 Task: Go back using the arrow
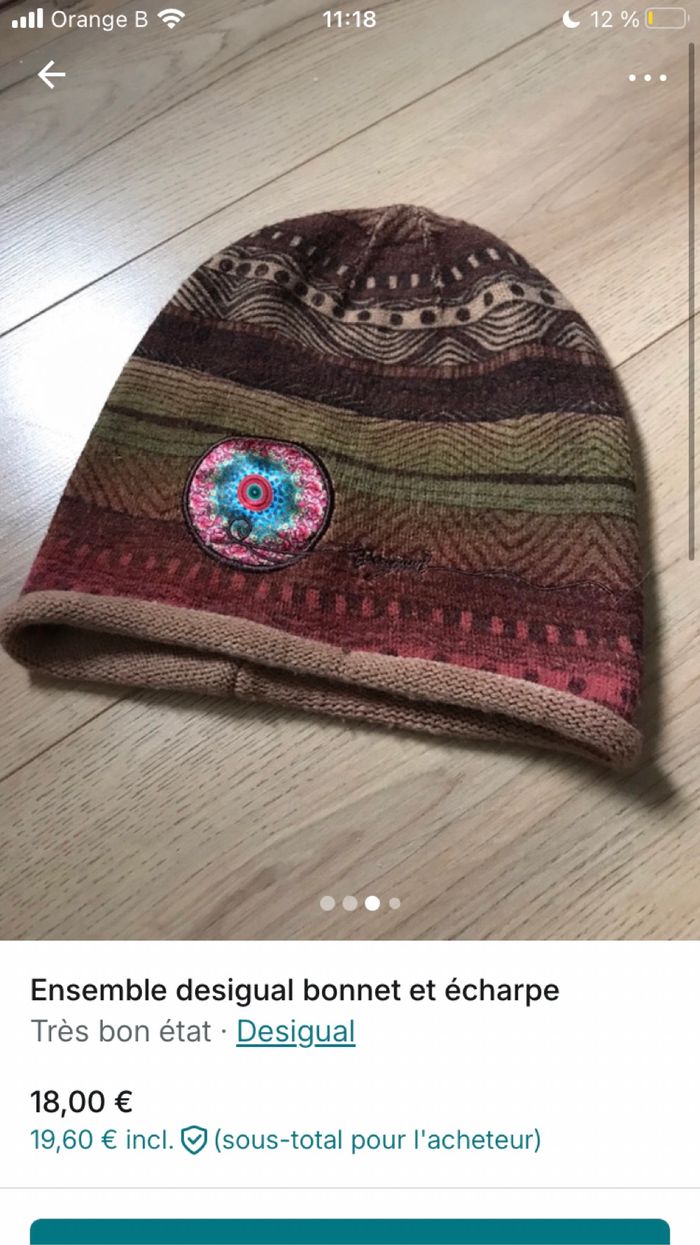click(51, 75)
